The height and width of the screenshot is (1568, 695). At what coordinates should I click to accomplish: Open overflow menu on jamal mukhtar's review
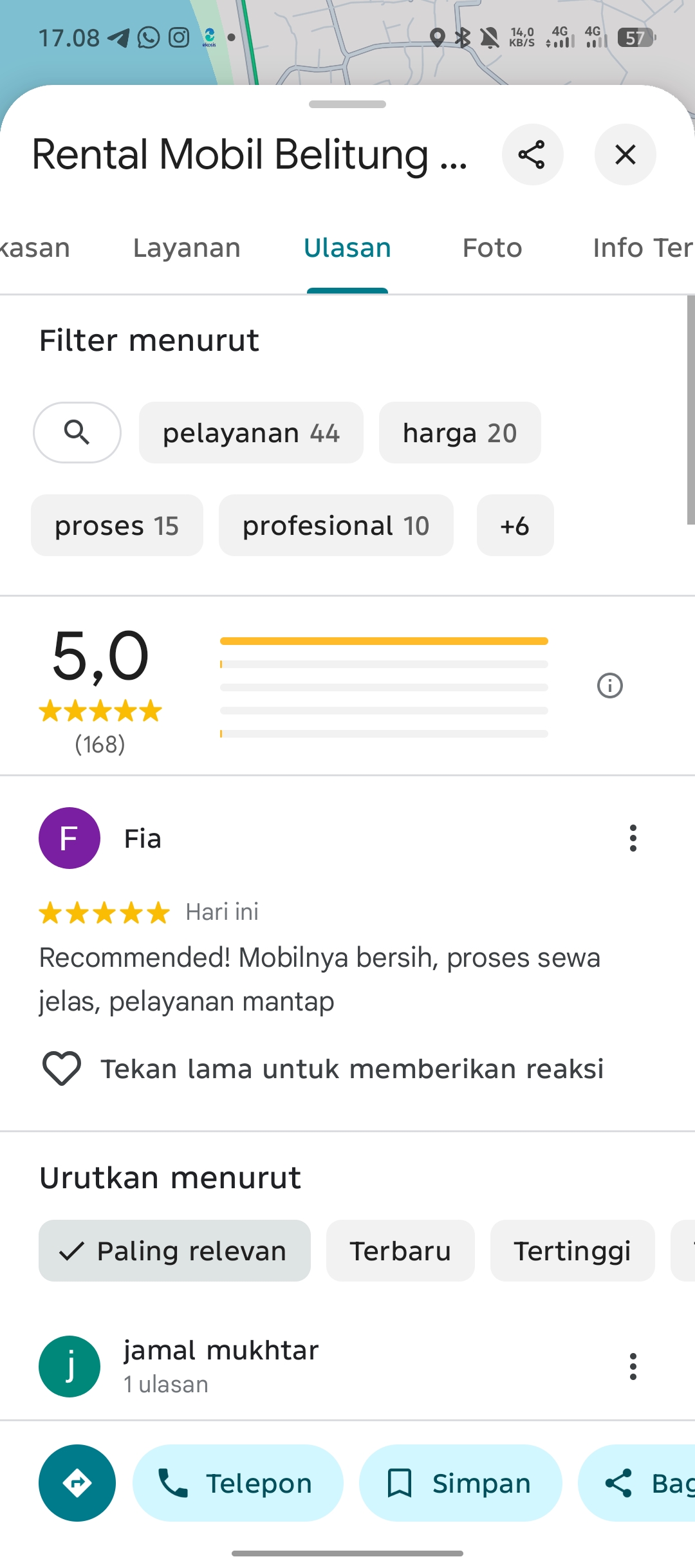point(633,1366)
